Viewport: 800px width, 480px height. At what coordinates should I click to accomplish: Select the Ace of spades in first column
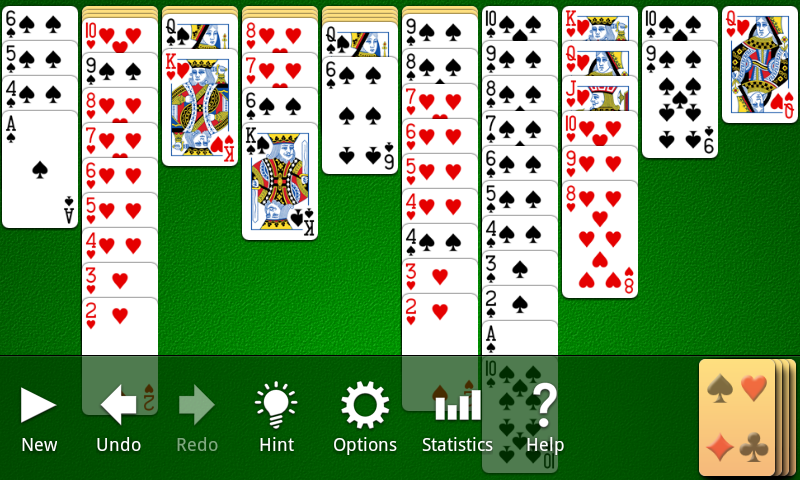(x=40, y=170)
